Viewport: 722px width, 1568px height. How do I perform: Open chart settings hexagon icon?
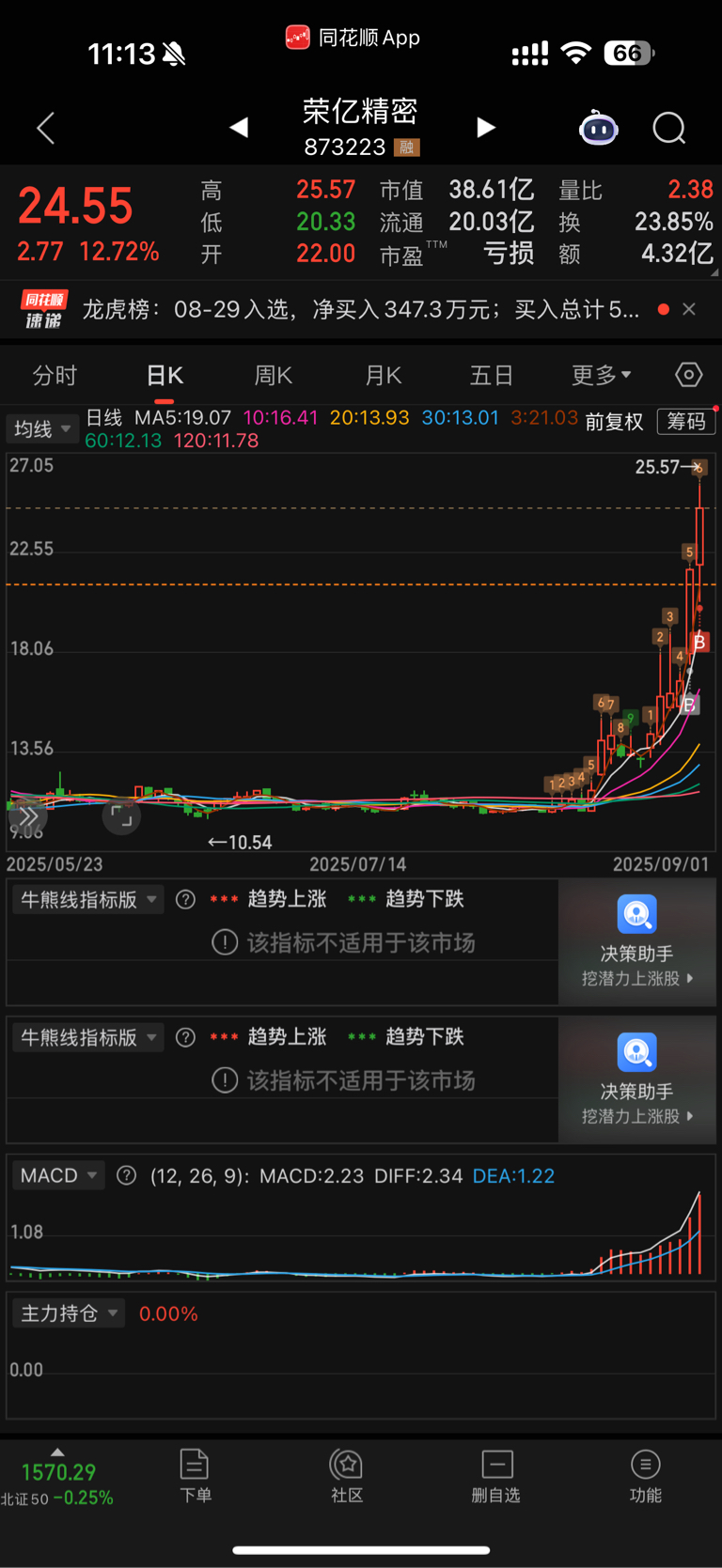point(689,375)
